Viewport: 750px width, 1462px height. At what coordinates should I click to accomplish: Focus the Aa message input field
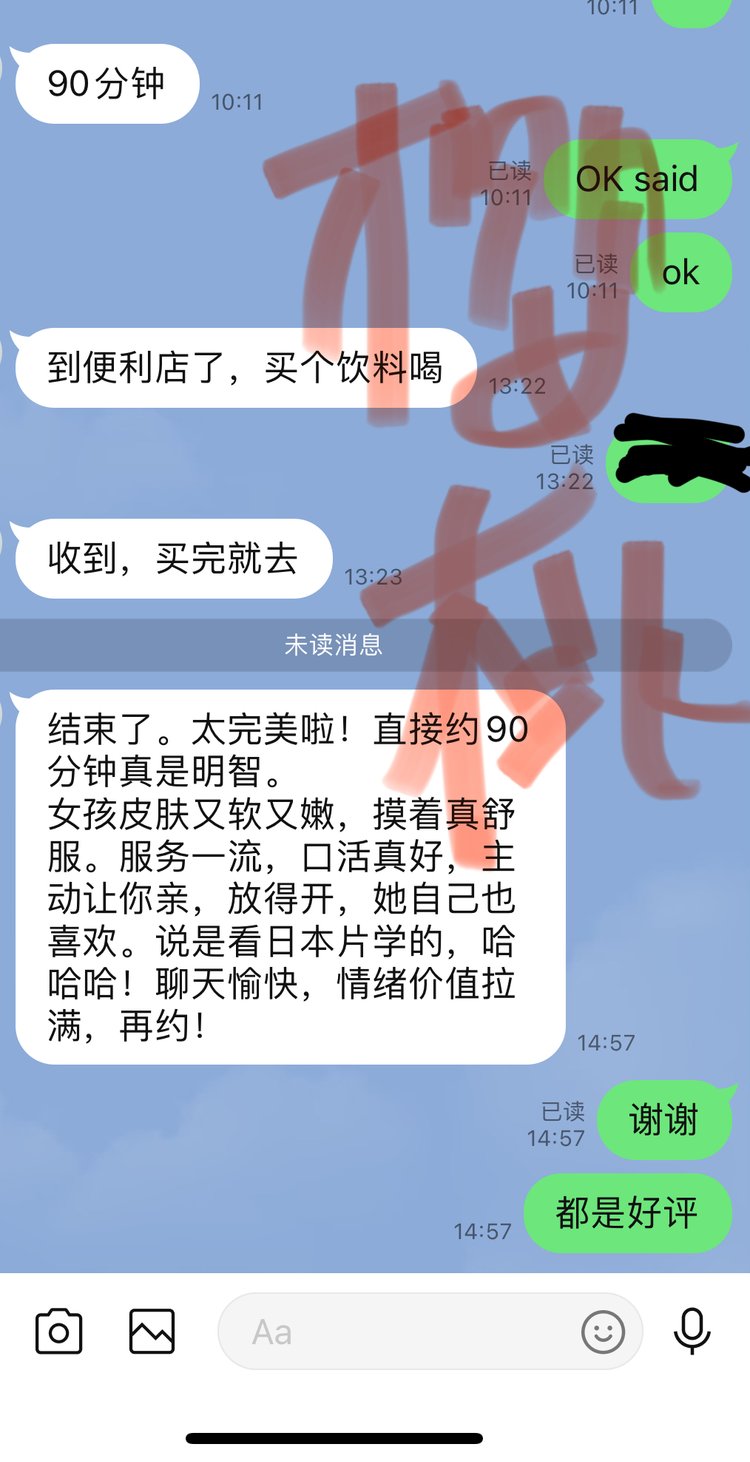click(400, 1332)
